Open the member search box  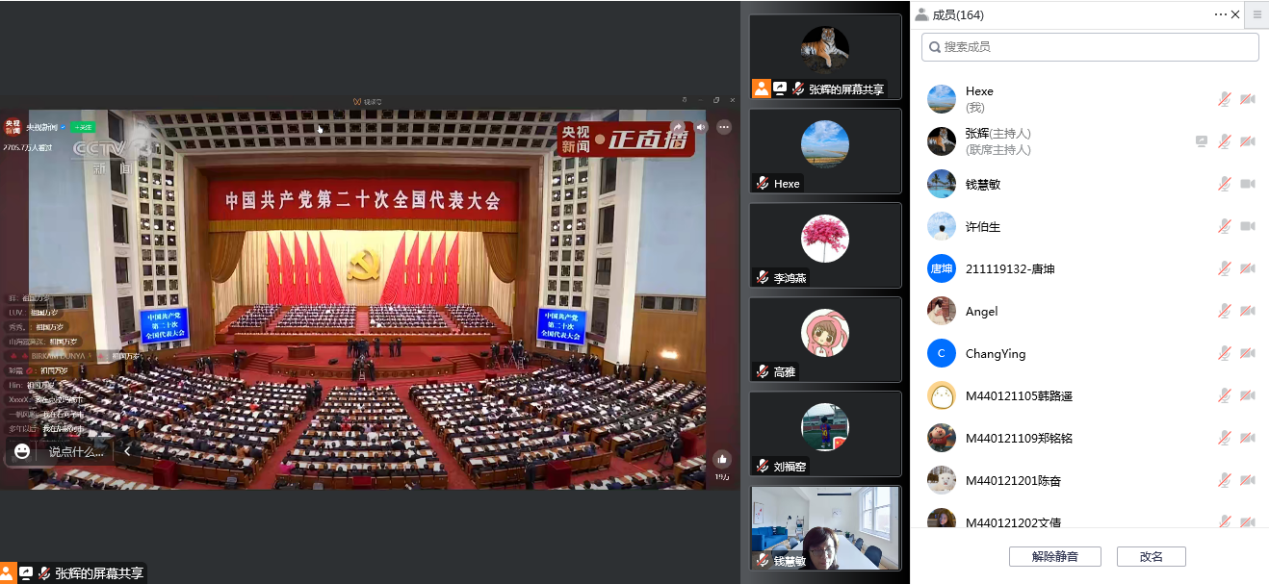coord(1089,47)
